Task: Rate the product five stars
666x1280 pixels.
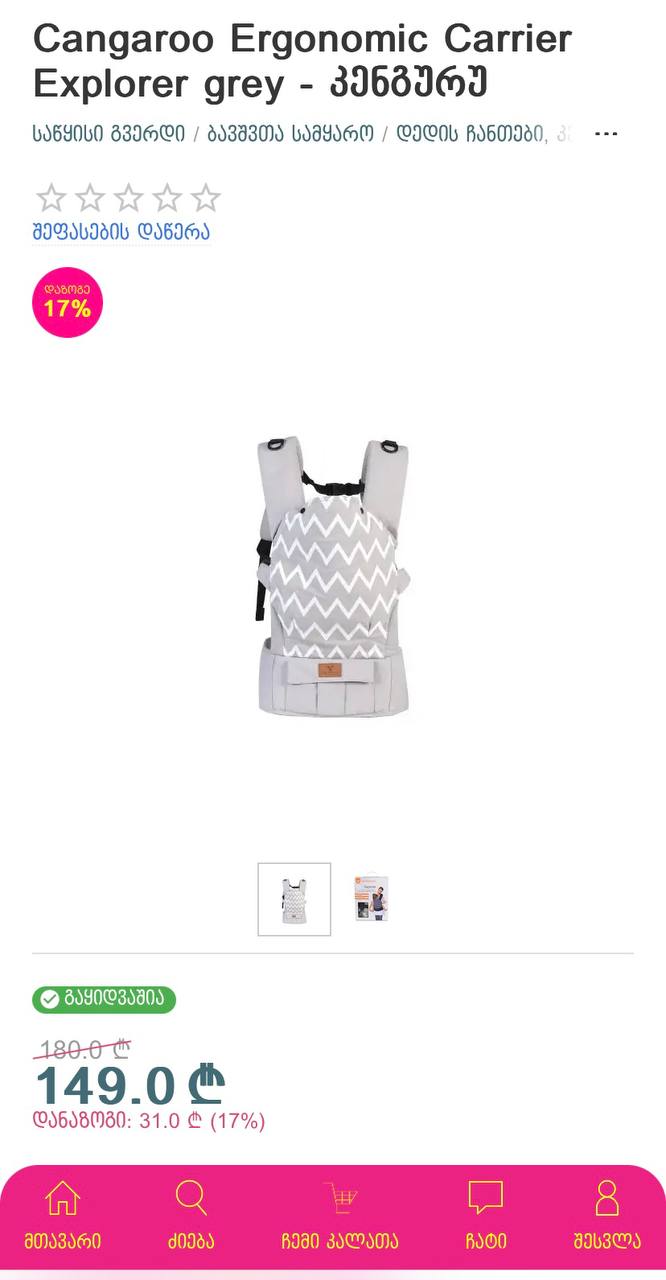Action: point(206,198)
